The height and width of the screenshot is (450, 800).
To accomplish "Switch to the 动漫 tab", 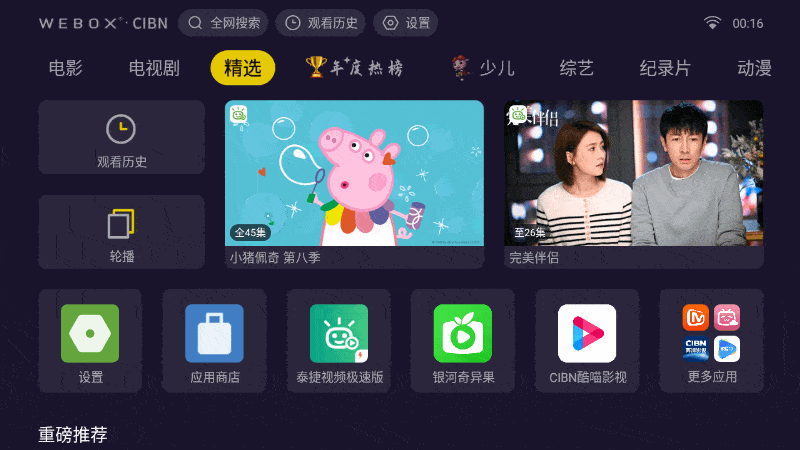I will pyautogui.click(x=754, y=68).
